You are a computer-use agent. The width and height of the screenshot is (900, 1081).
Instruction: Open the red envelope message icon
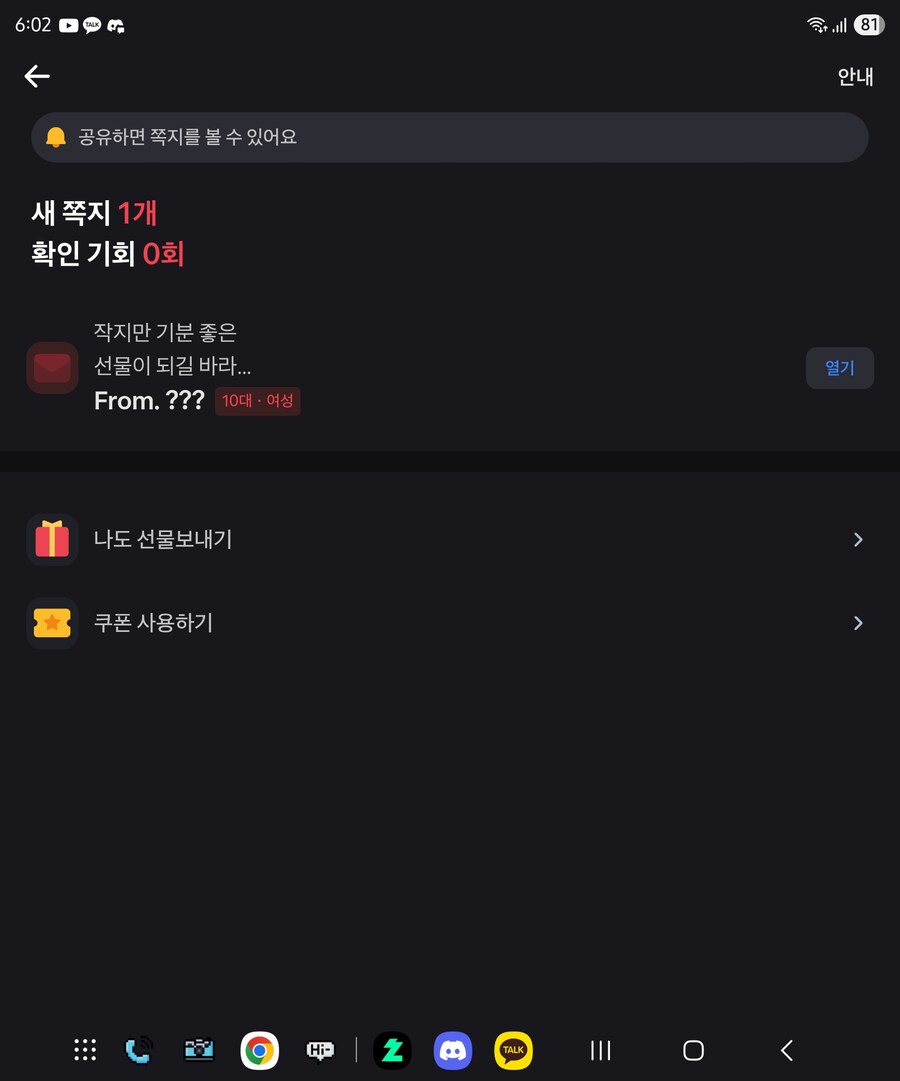tap(52, 368)
